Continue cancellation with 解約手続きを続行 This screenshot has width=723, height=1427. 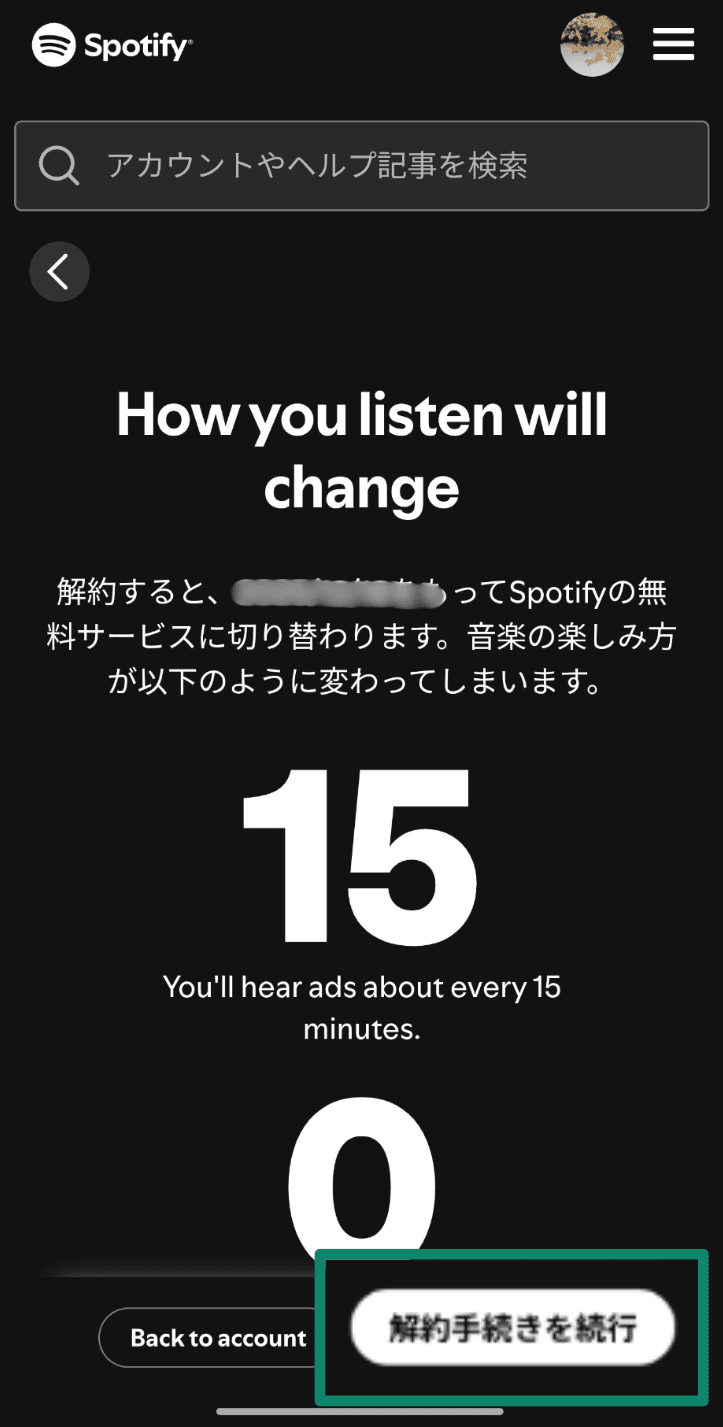coord(512,1329)
